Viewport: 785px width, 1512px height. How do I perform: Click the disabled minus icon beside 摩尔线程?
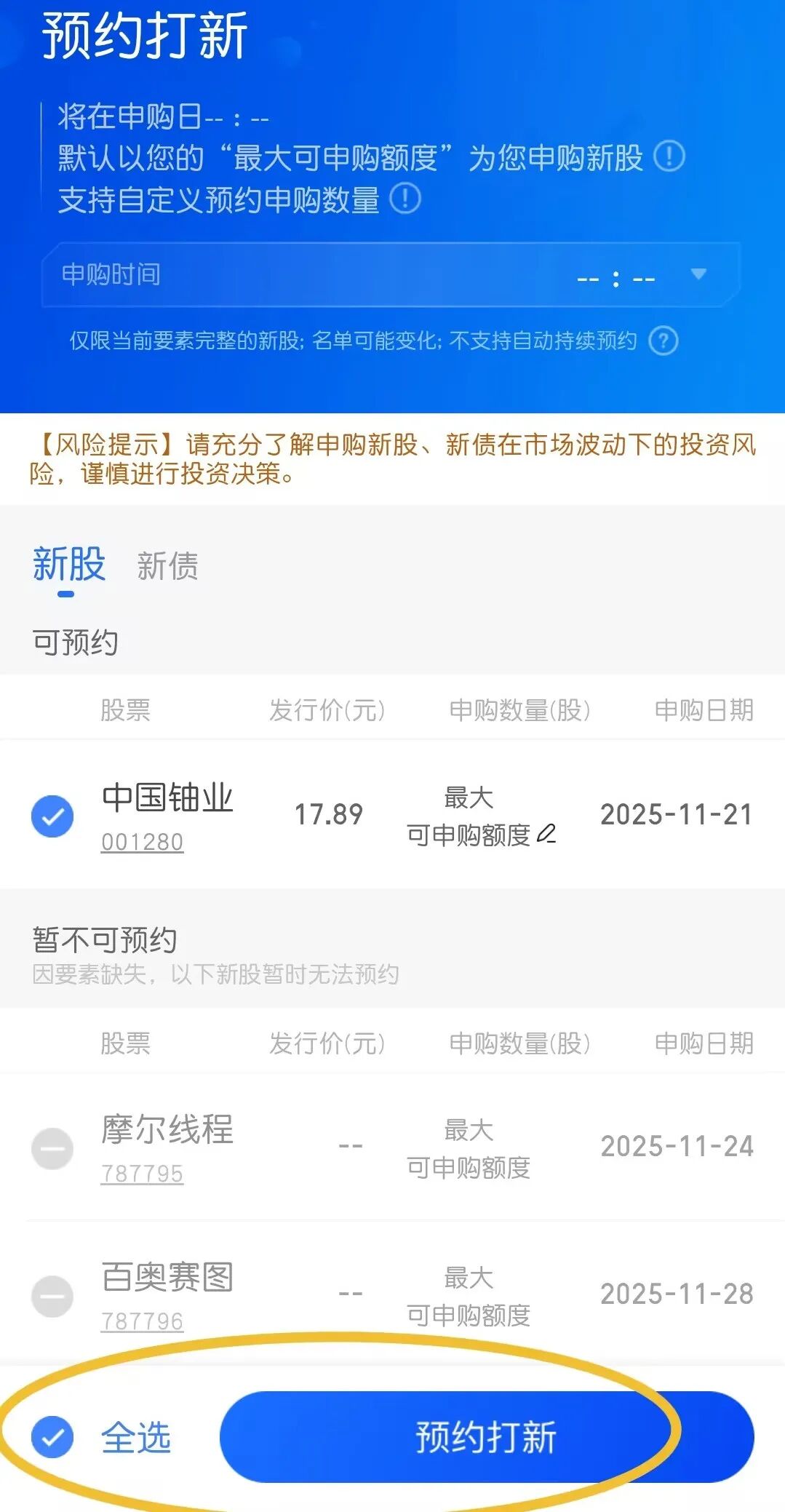click(52, 1147)
